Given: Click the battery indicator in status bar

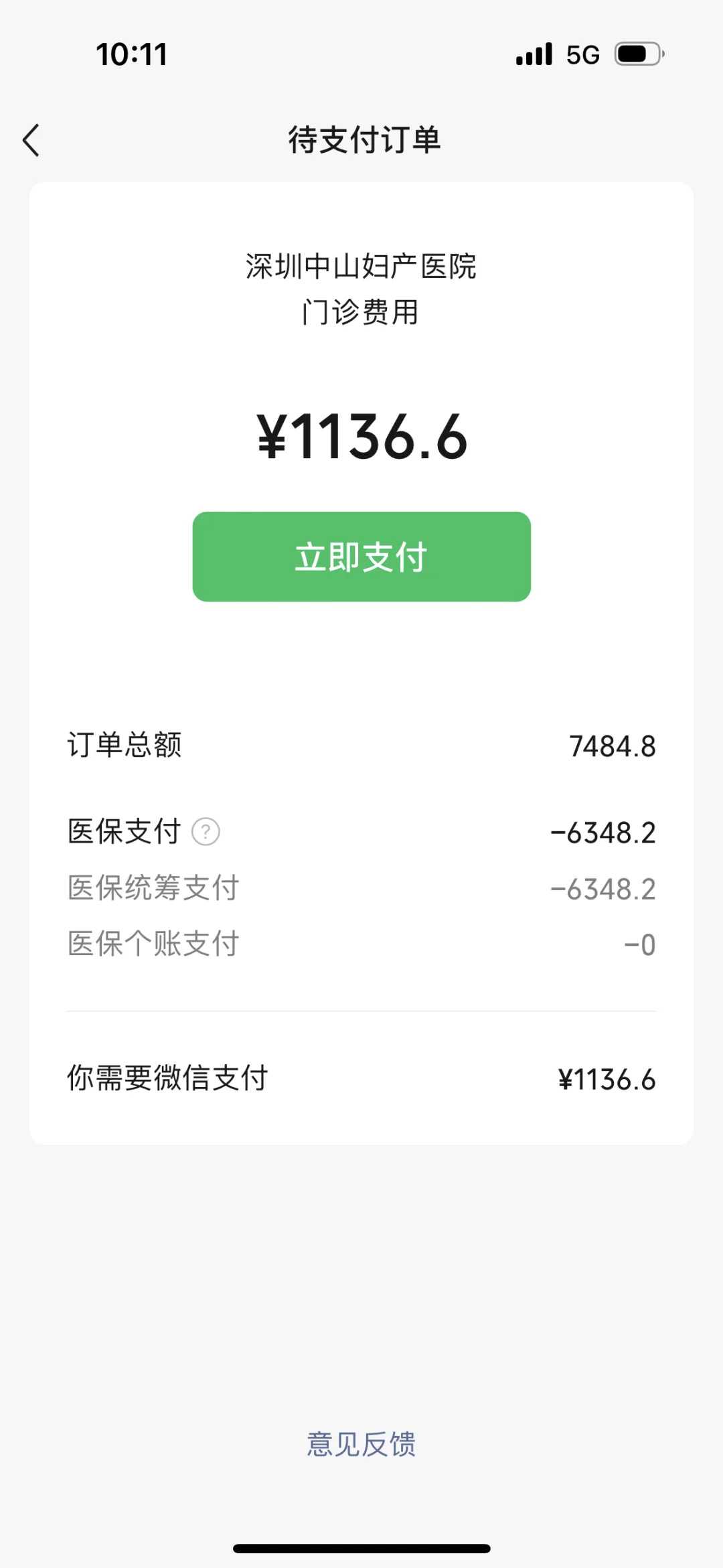Looking at the screenshot, I should pos(637,54).
